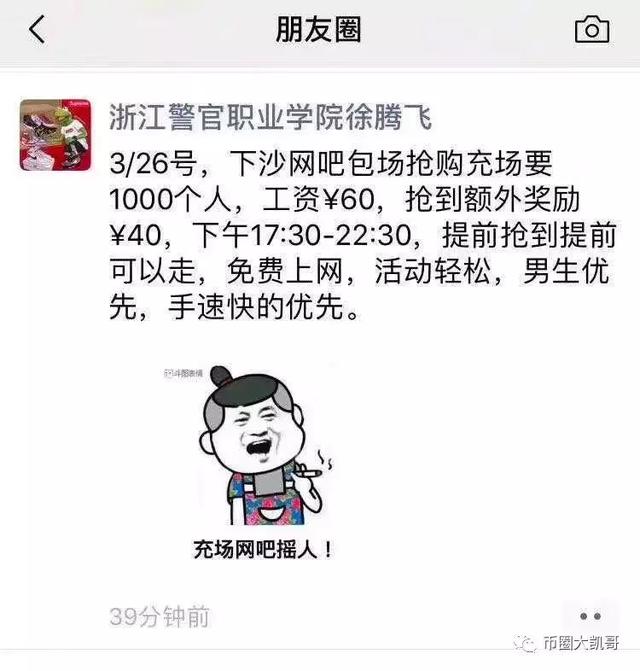Open the like and comment menu
Viewport: 640px width, 671px height.
[x=590, y=617]
